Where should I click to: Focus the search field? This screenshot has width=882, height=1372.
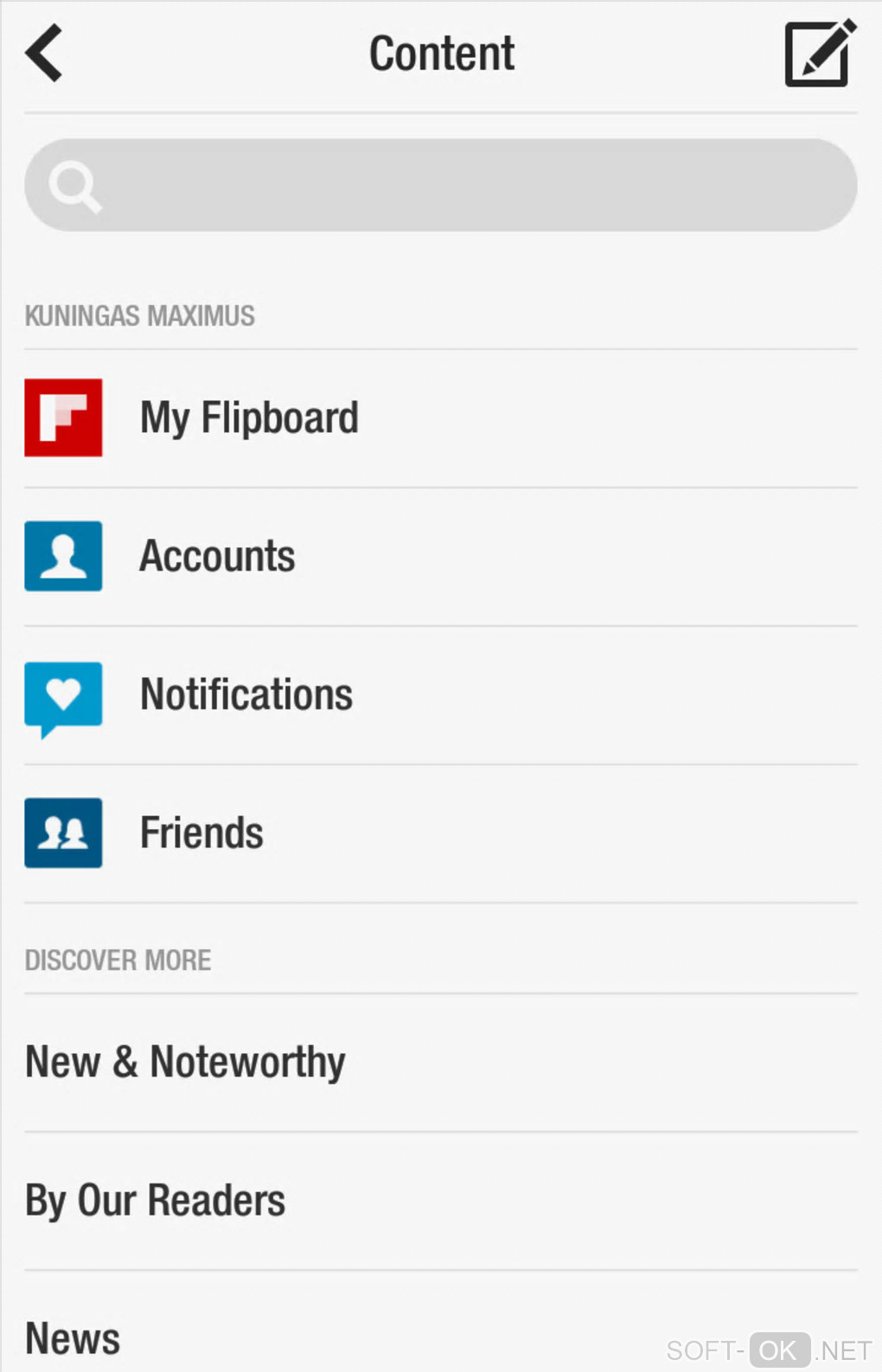coord(441,185)
